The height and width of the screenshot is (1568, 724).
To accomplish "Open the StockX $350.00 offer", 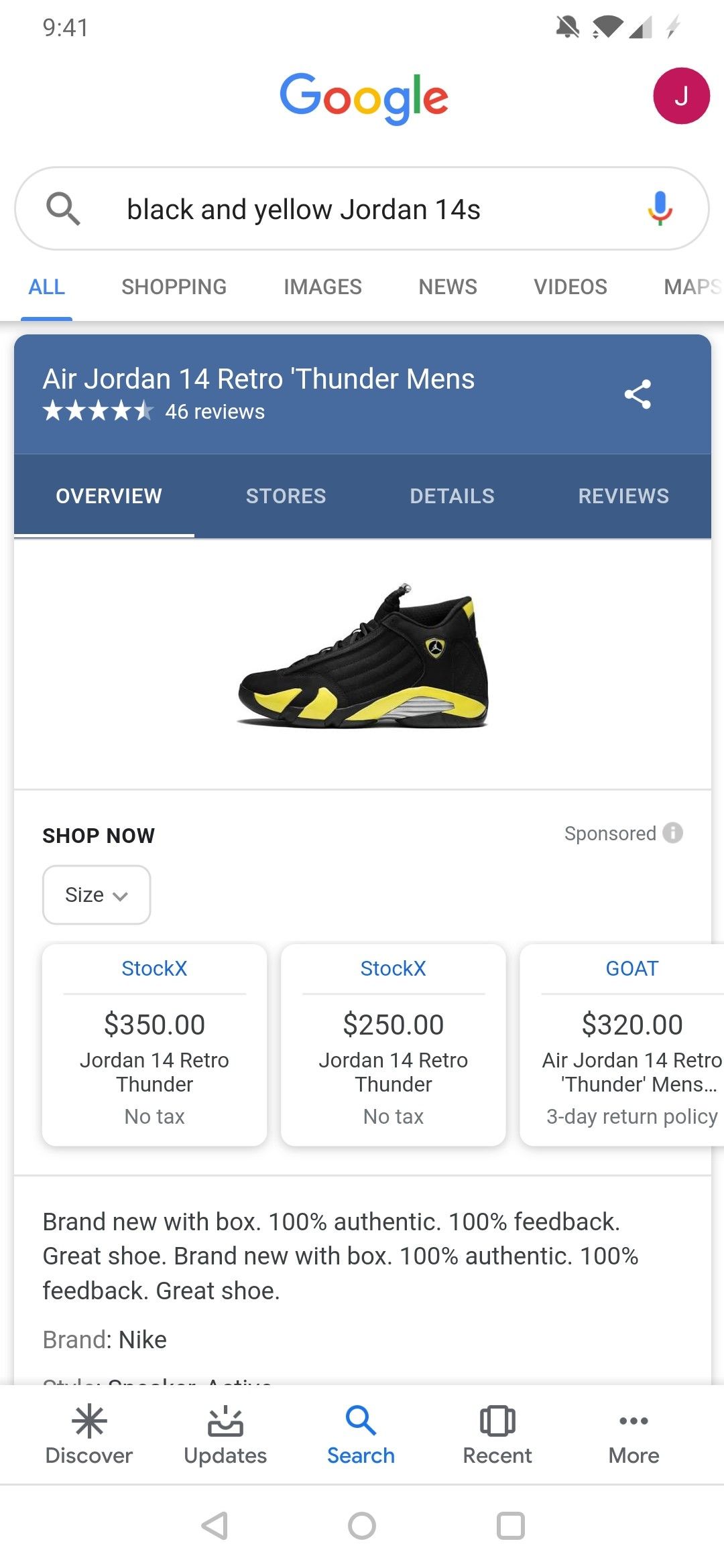I will point(154,1045).
